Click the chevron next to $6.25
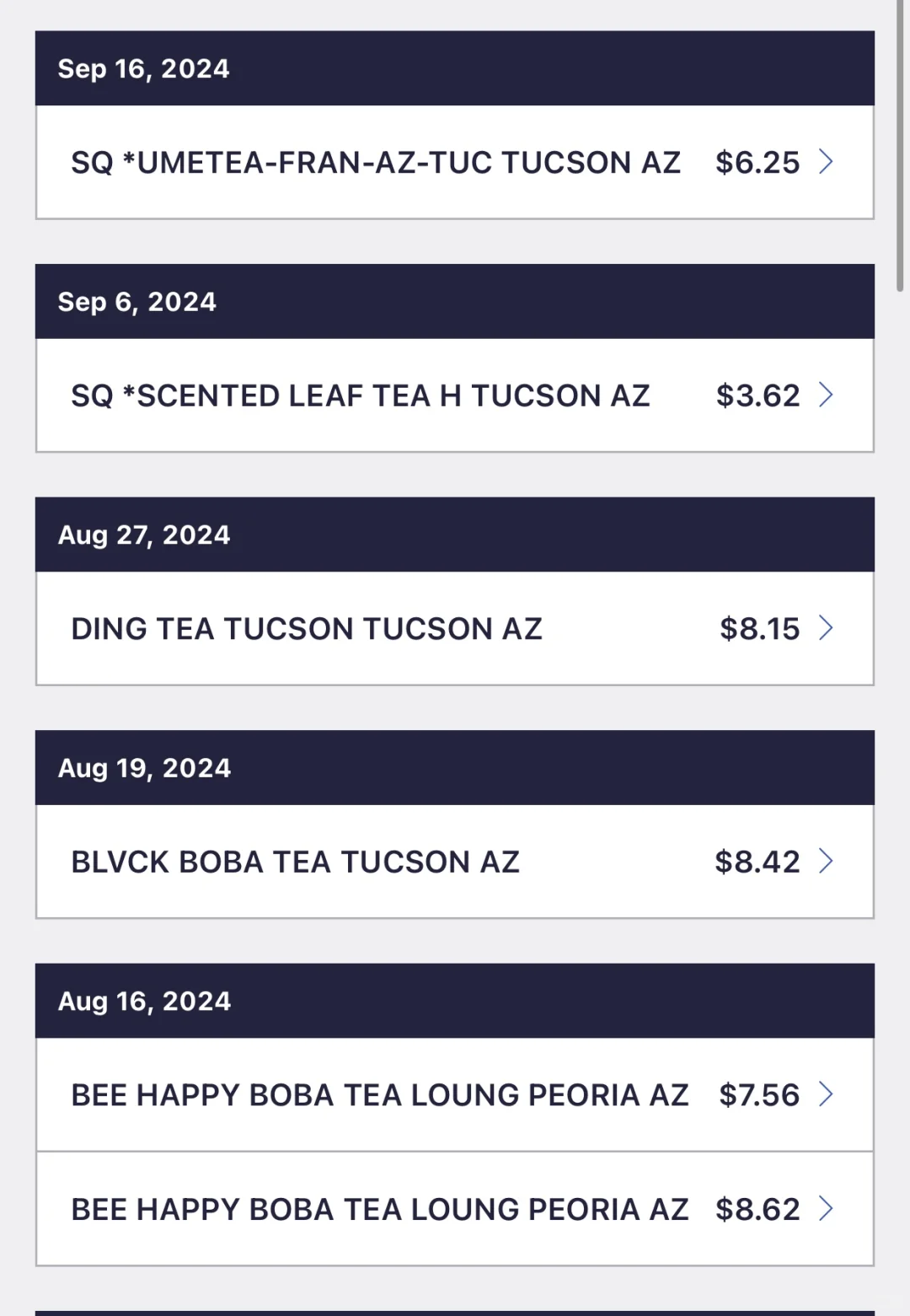The width and height of the screenshot is (910, 1316). tap(827, 161)
